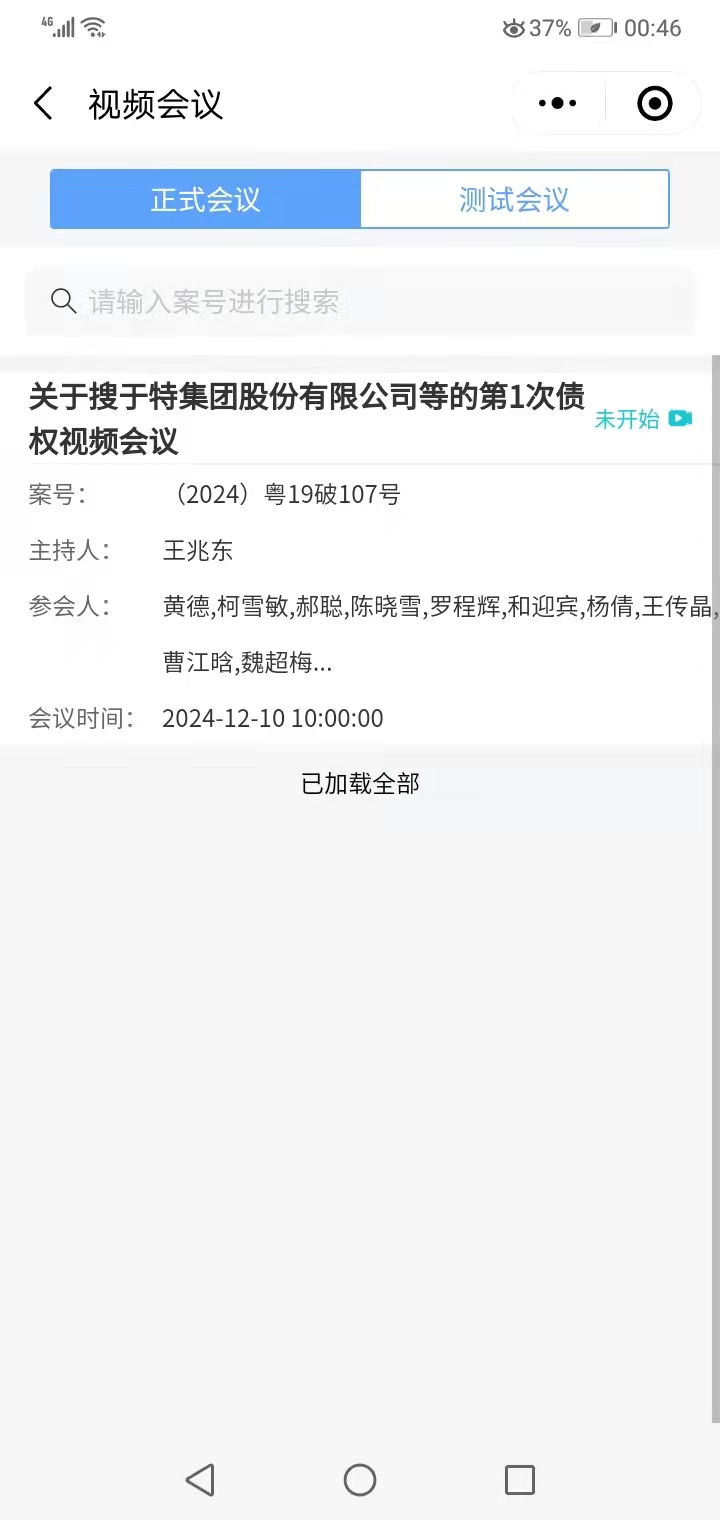
Task: Go back from the 视频会议 page
Action: [x=43, y=104]
